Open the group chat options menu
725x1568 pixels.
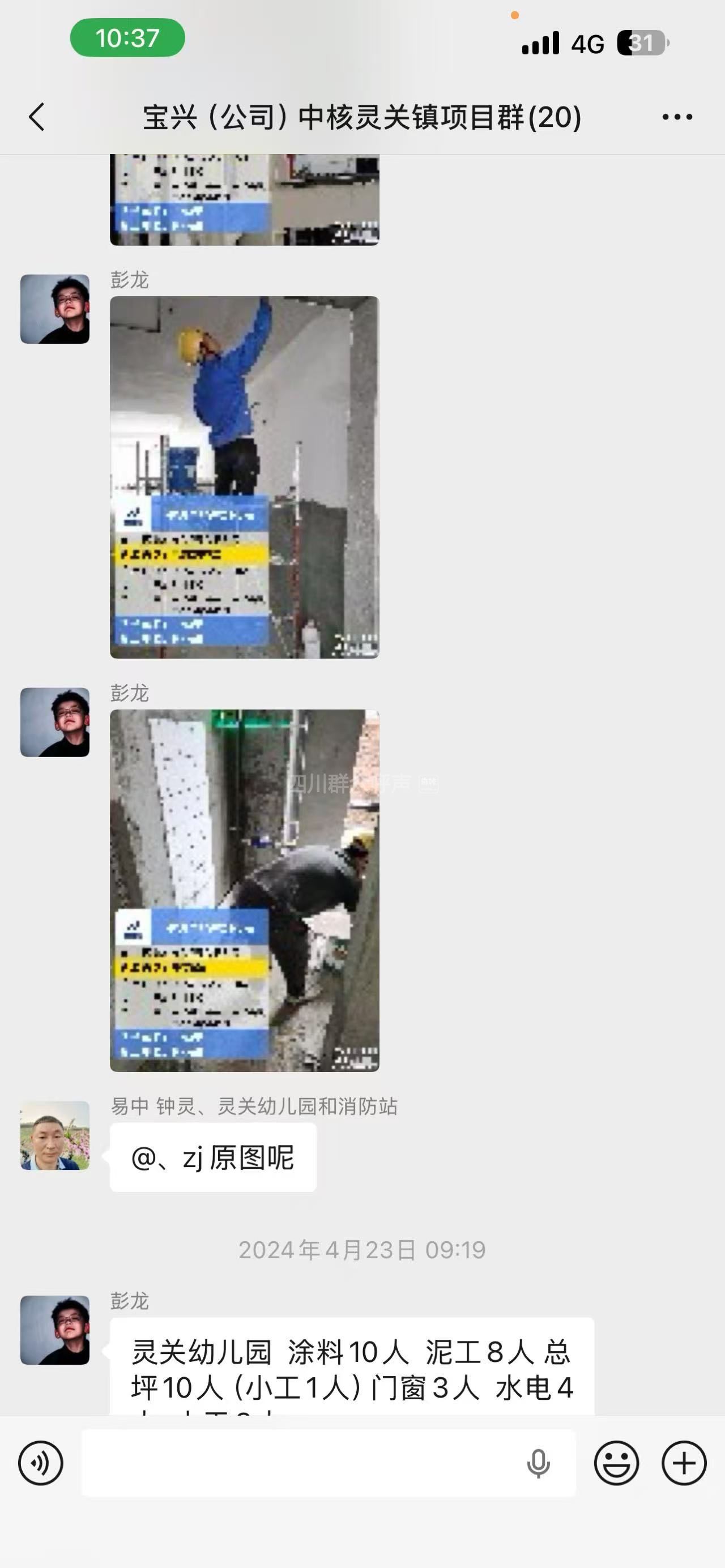pyautogui.click(x=677, y=116)
